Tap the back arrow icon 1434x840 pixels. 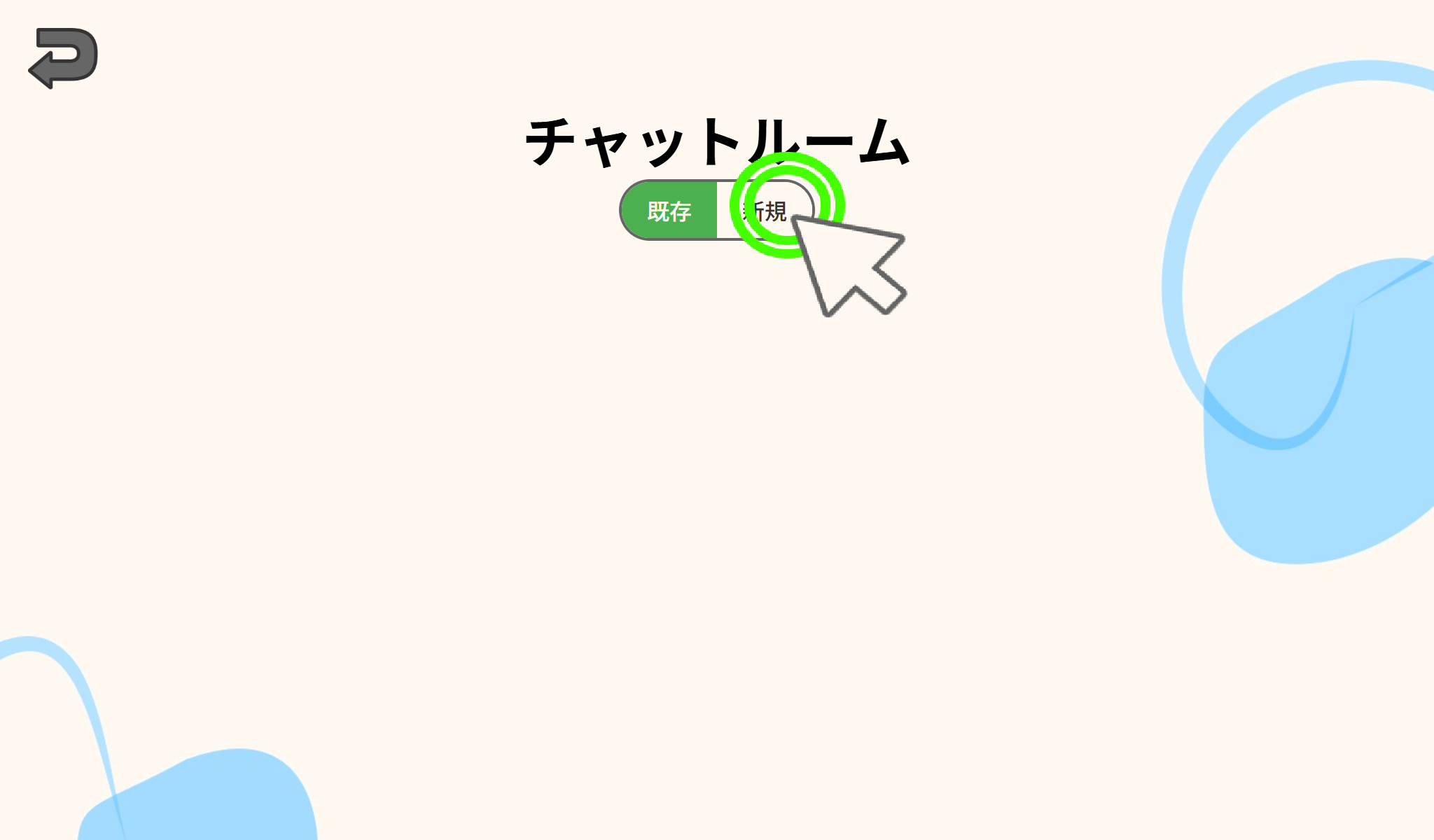coord(63,58)
